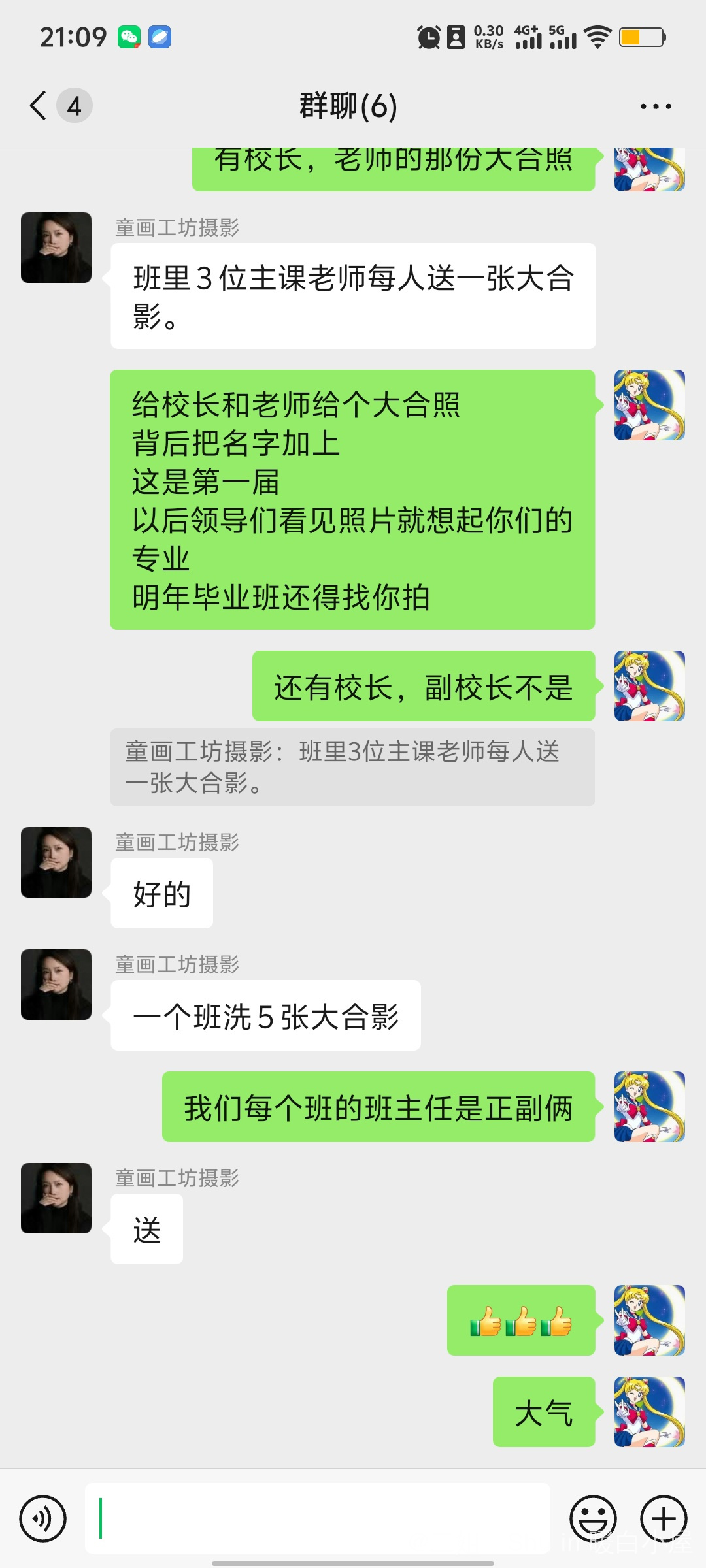This screenshot has height=1568, width=706.
Task: Tap the message text field
Action: tap(318, 1518)
